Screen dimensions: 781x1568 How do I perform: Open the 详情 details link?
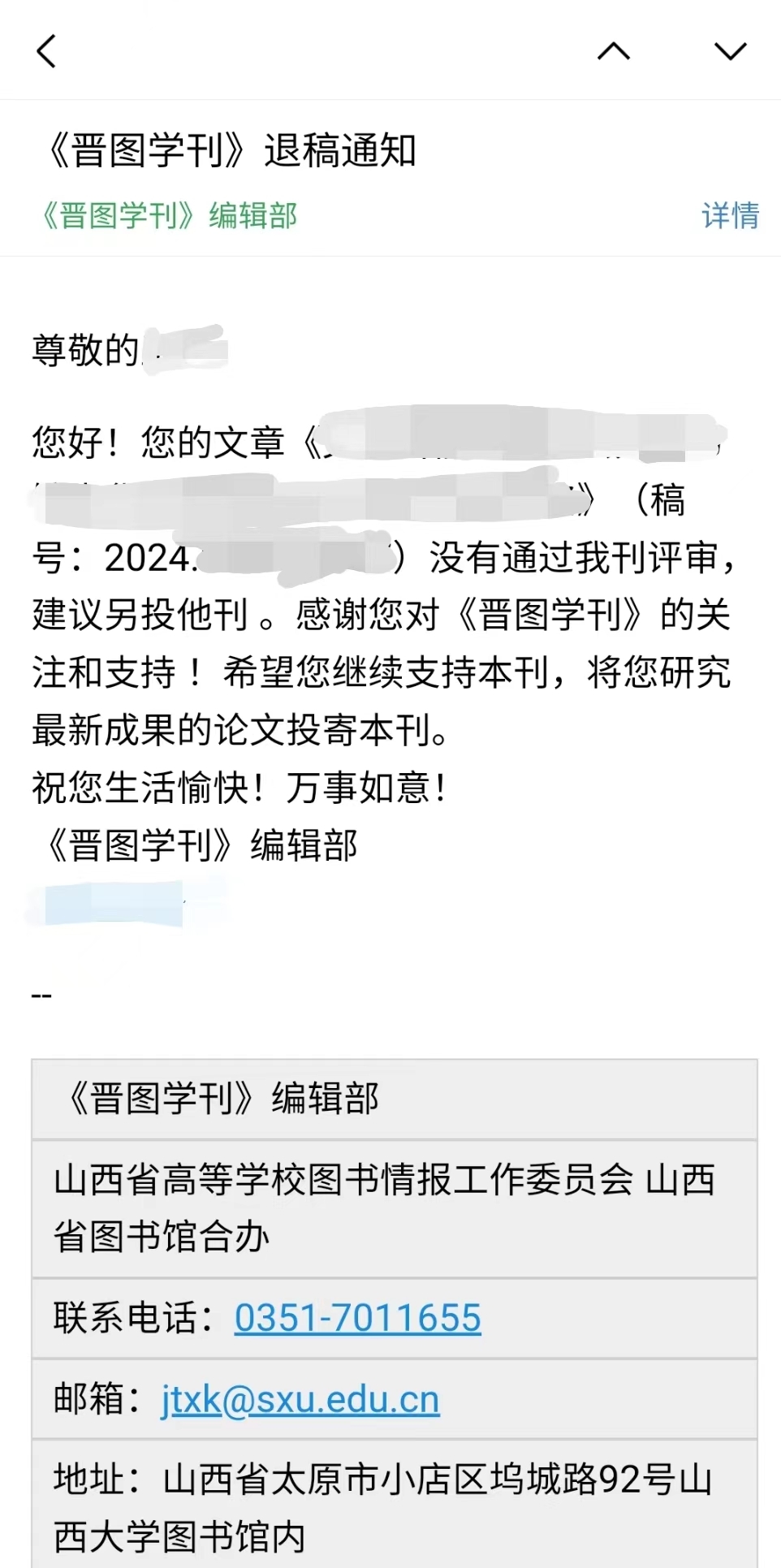point(730,216)
